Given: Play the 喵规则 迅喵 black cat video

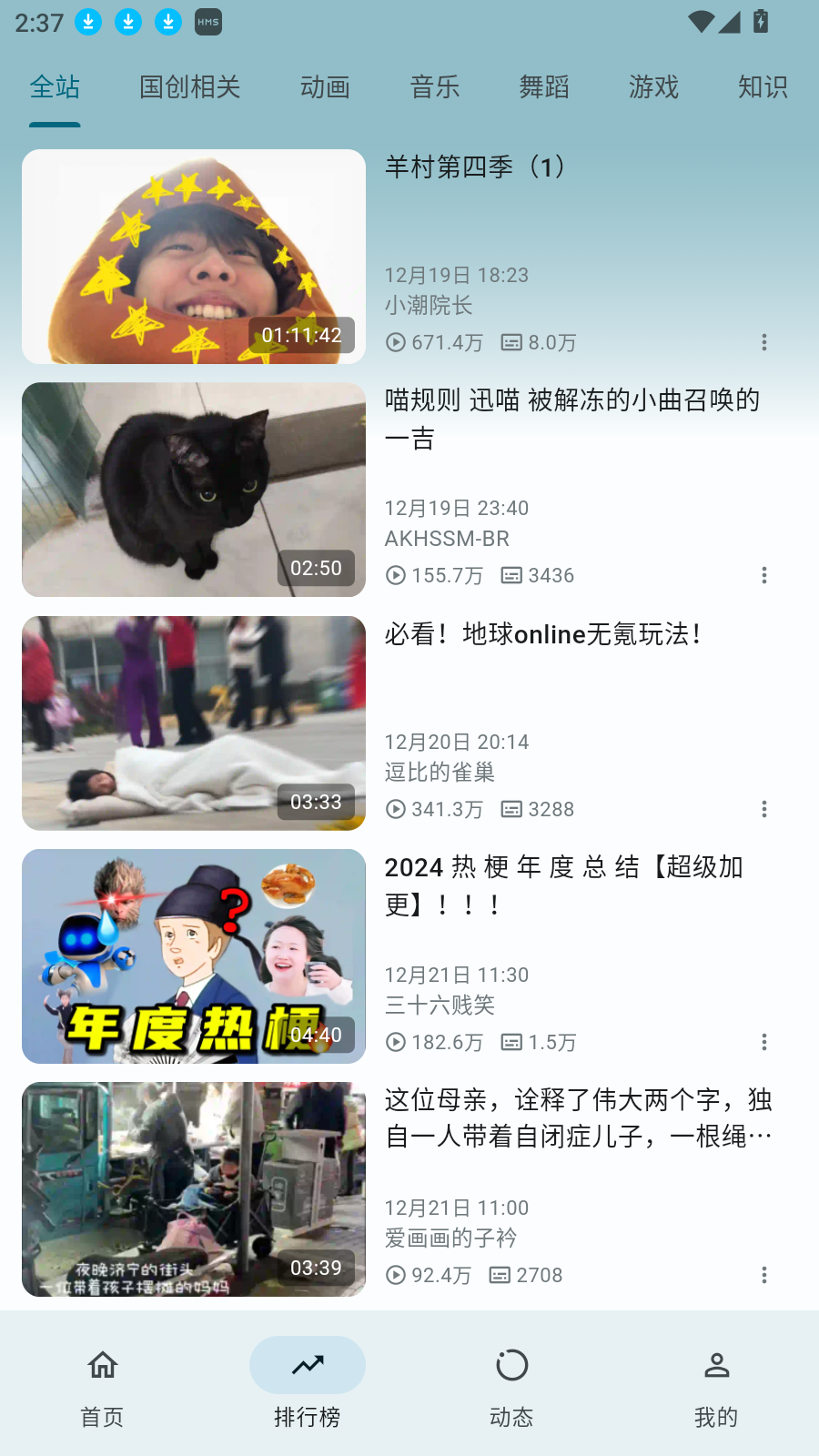Looking at the screenshot, I should click(x=194, y=490).
